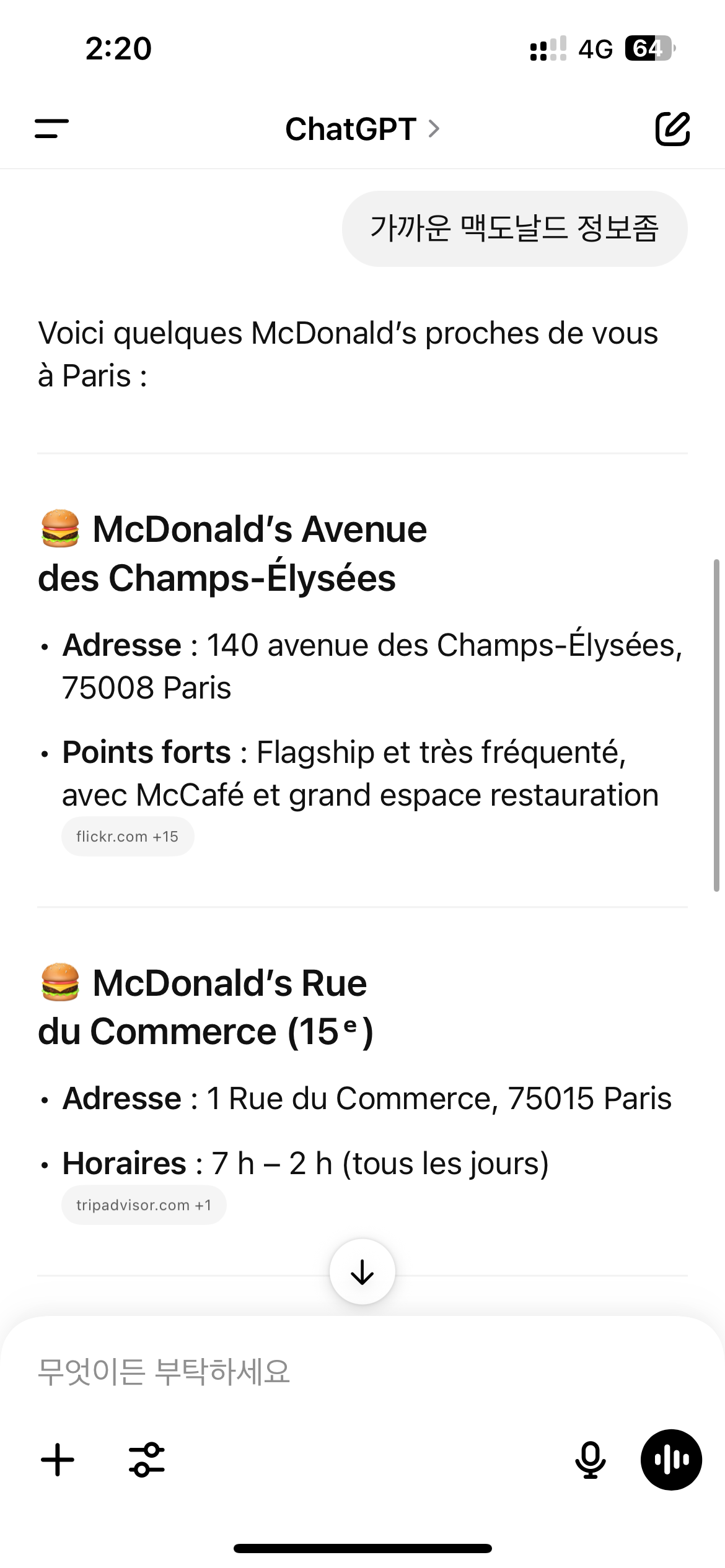Open the flickr.com +15 source chip
The height and width of the screenshot is (1568, 725).
coord(128,837)
